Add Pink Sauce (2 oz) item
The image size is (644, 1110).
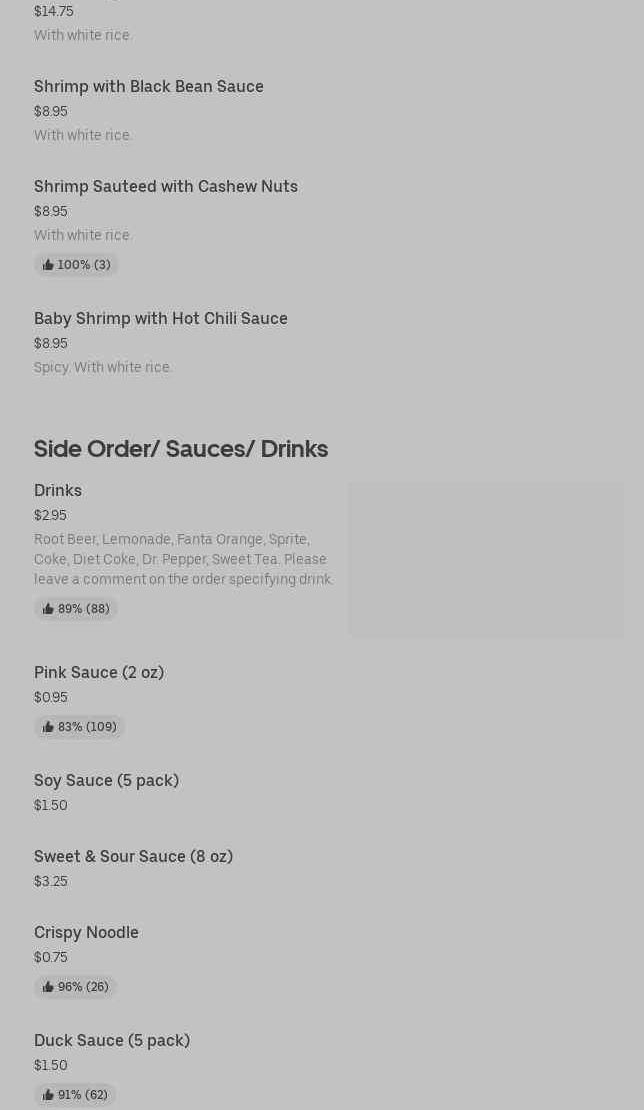[99, 673]
